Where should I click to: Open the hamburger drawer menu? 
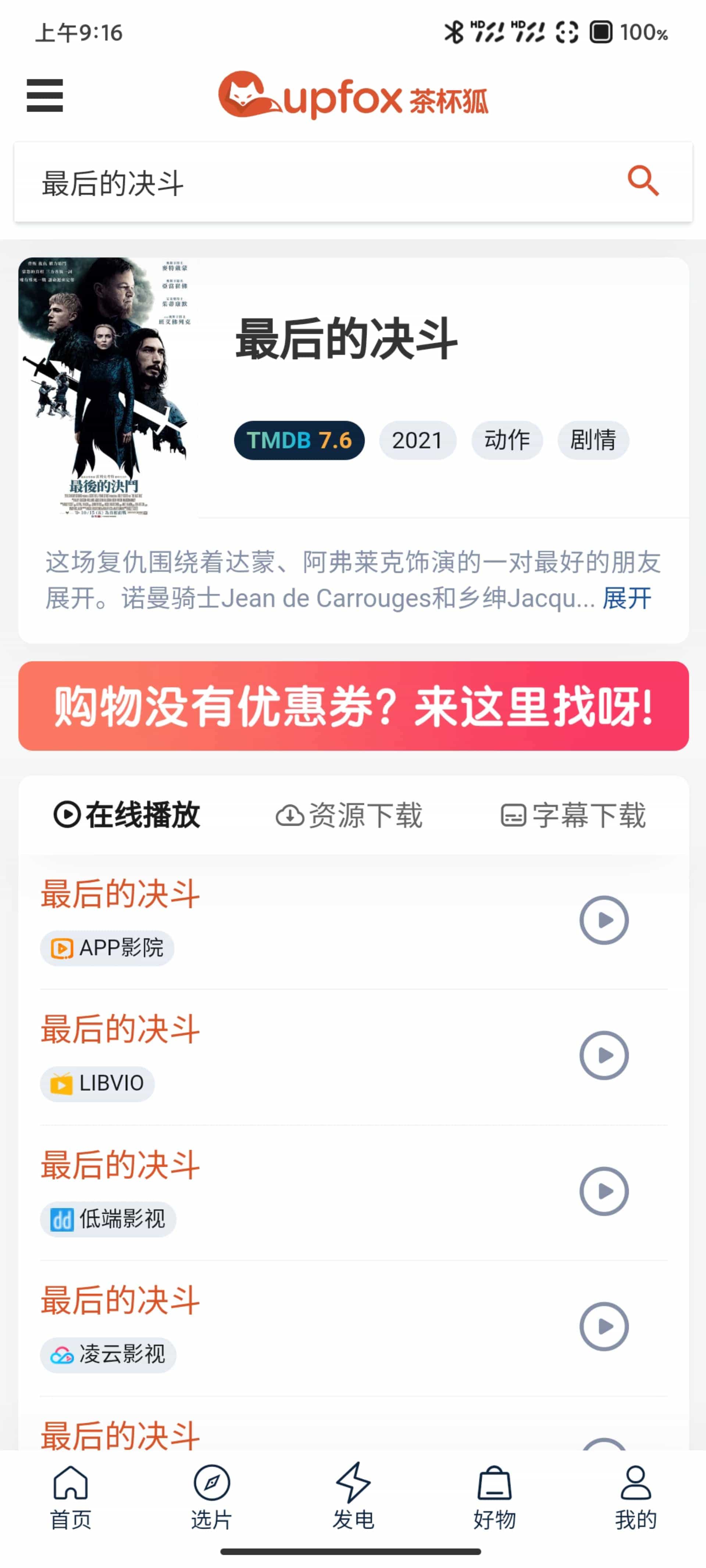[x=44, y=95]
